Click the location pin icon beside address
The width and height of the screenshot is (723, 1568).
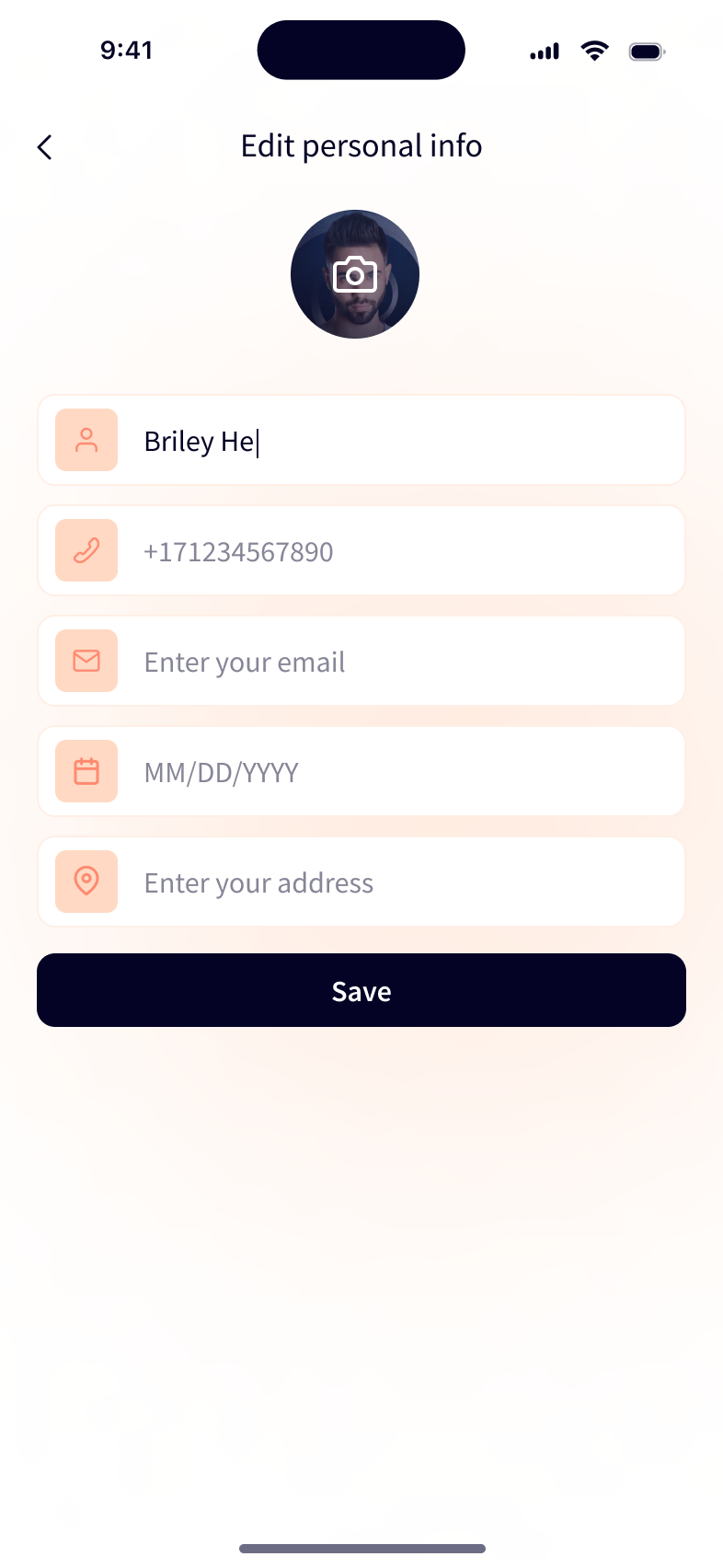pos(86,882)
